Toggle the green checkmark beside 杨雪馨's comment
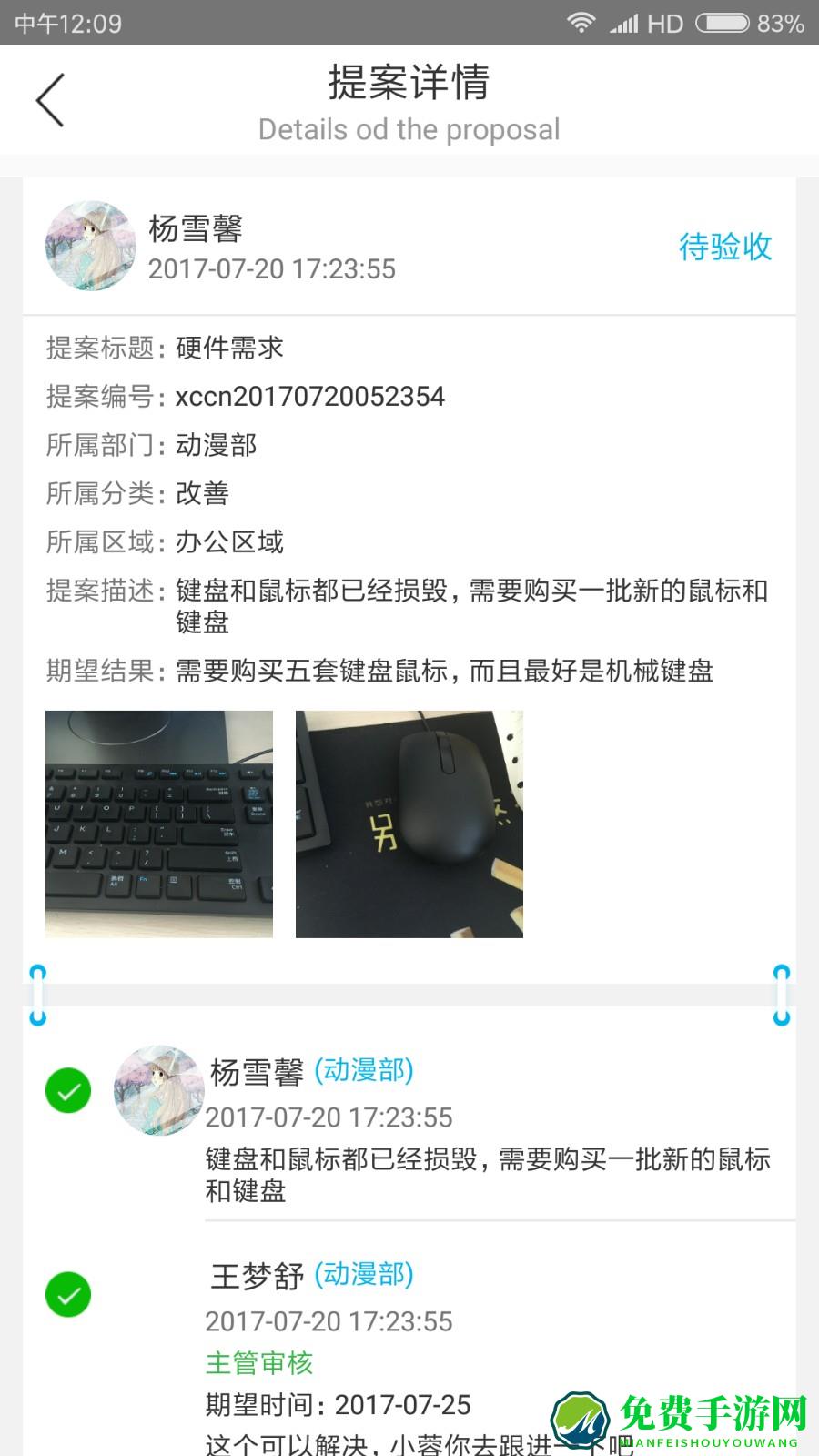Screen dimensions: 819x1456 pos(68,1090)
